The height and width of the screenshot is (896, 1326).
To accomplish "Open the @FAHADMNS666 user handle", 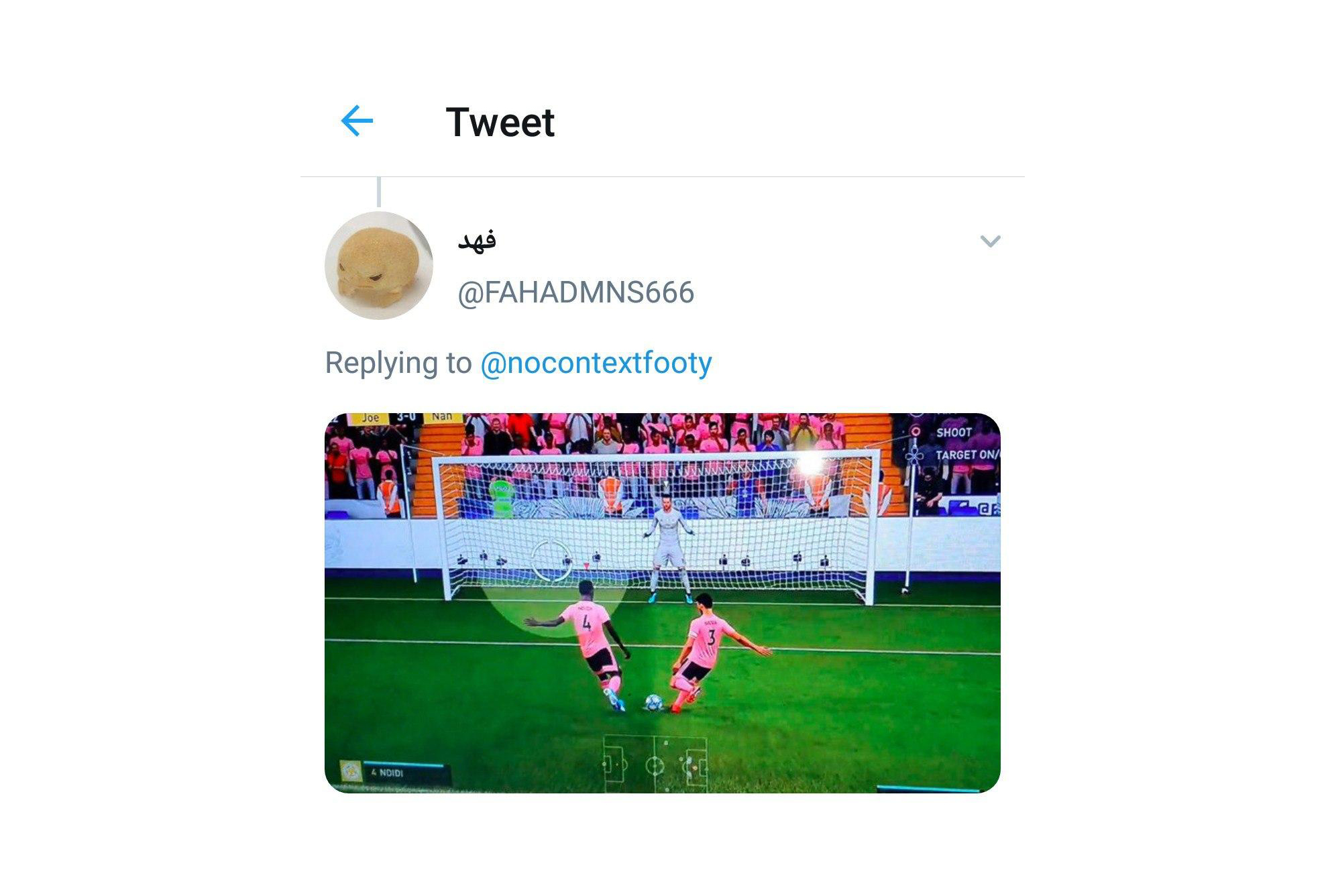I will (575, 293).
